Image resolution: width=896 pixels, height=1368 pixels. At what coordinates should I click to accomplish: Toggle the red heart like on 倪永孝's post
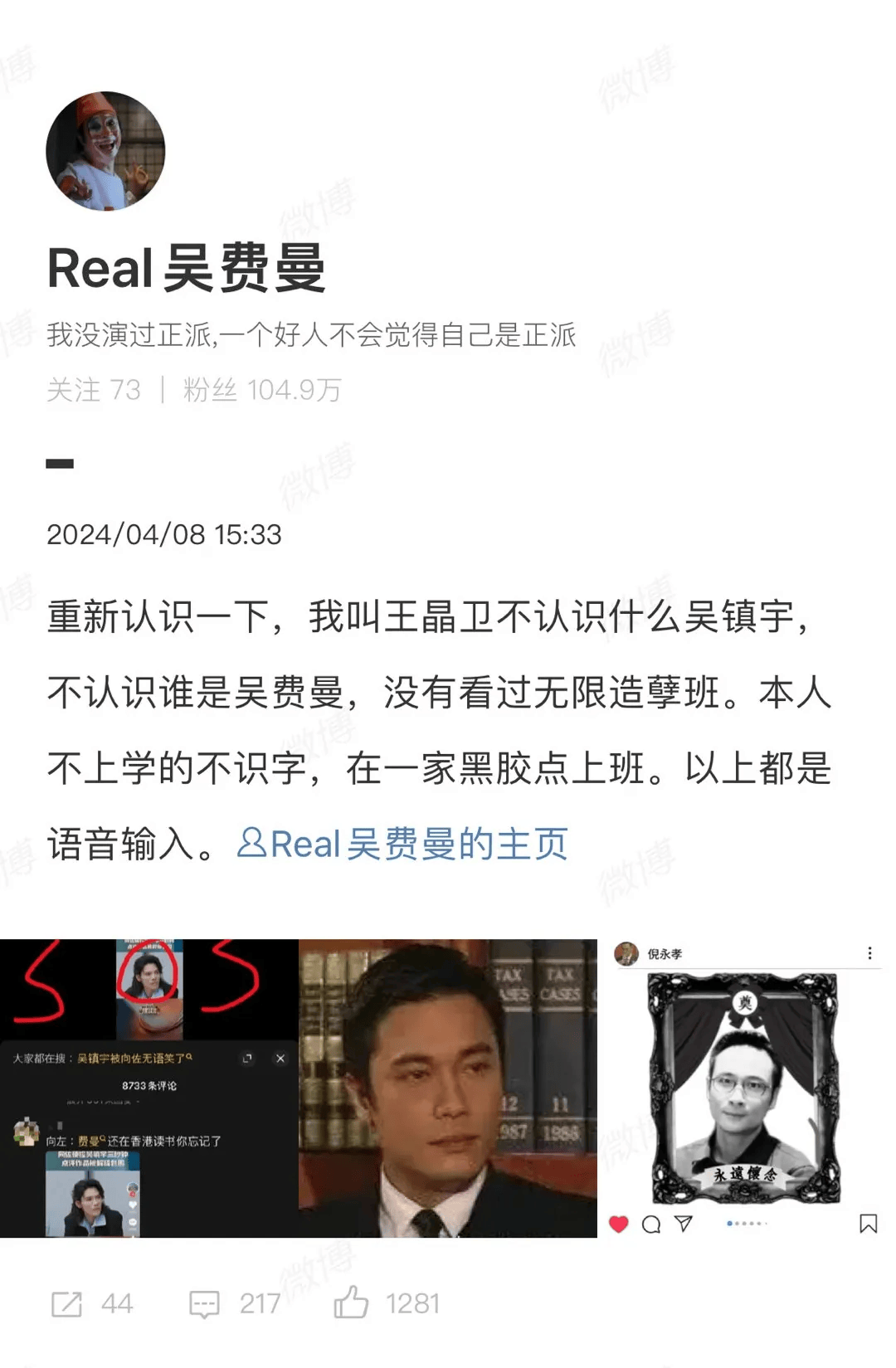(x=617, y=1225)
